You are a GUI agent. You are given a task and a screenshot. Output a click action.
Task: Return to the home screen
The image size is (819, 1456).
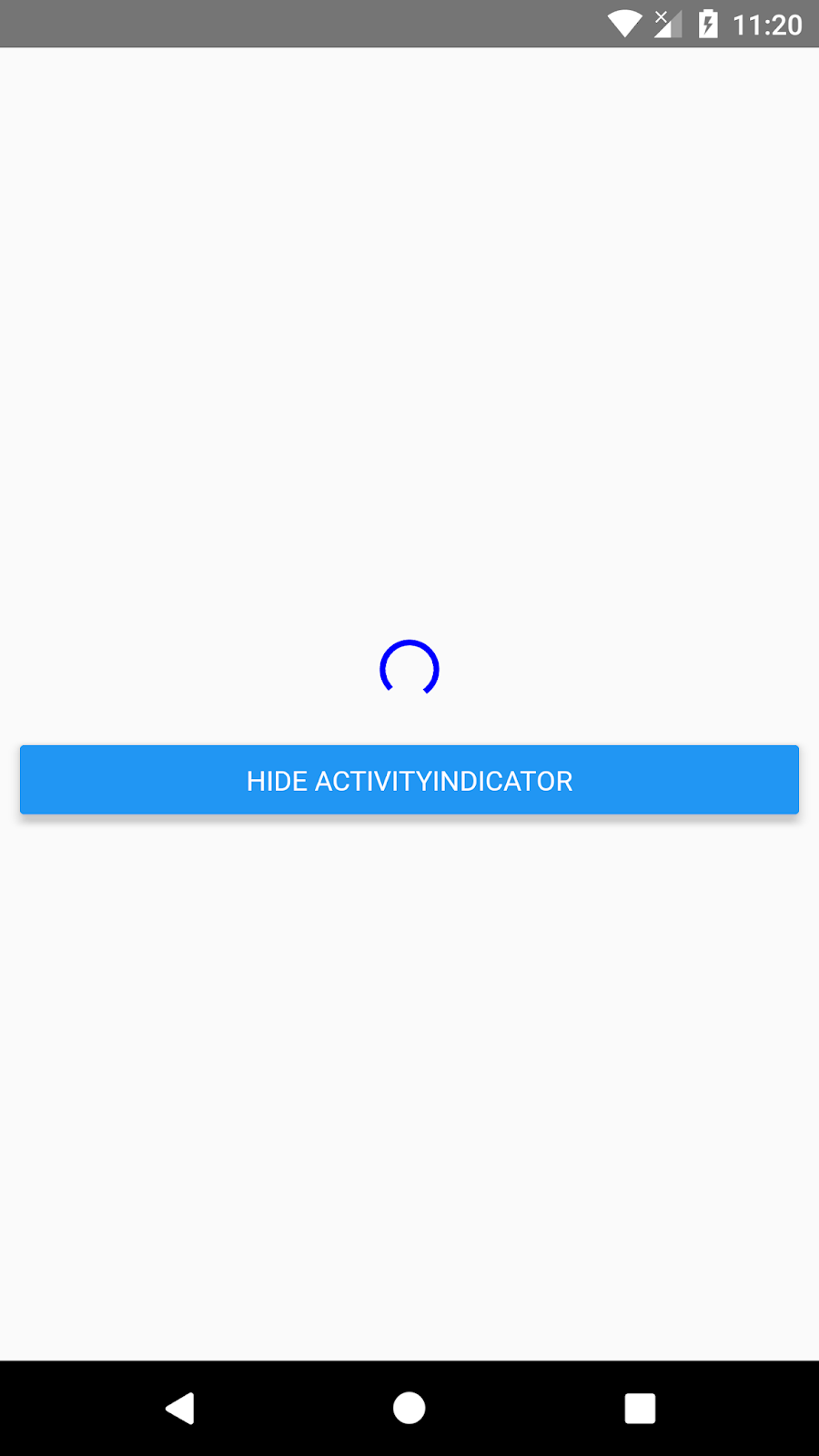(x=409, y=1408)
